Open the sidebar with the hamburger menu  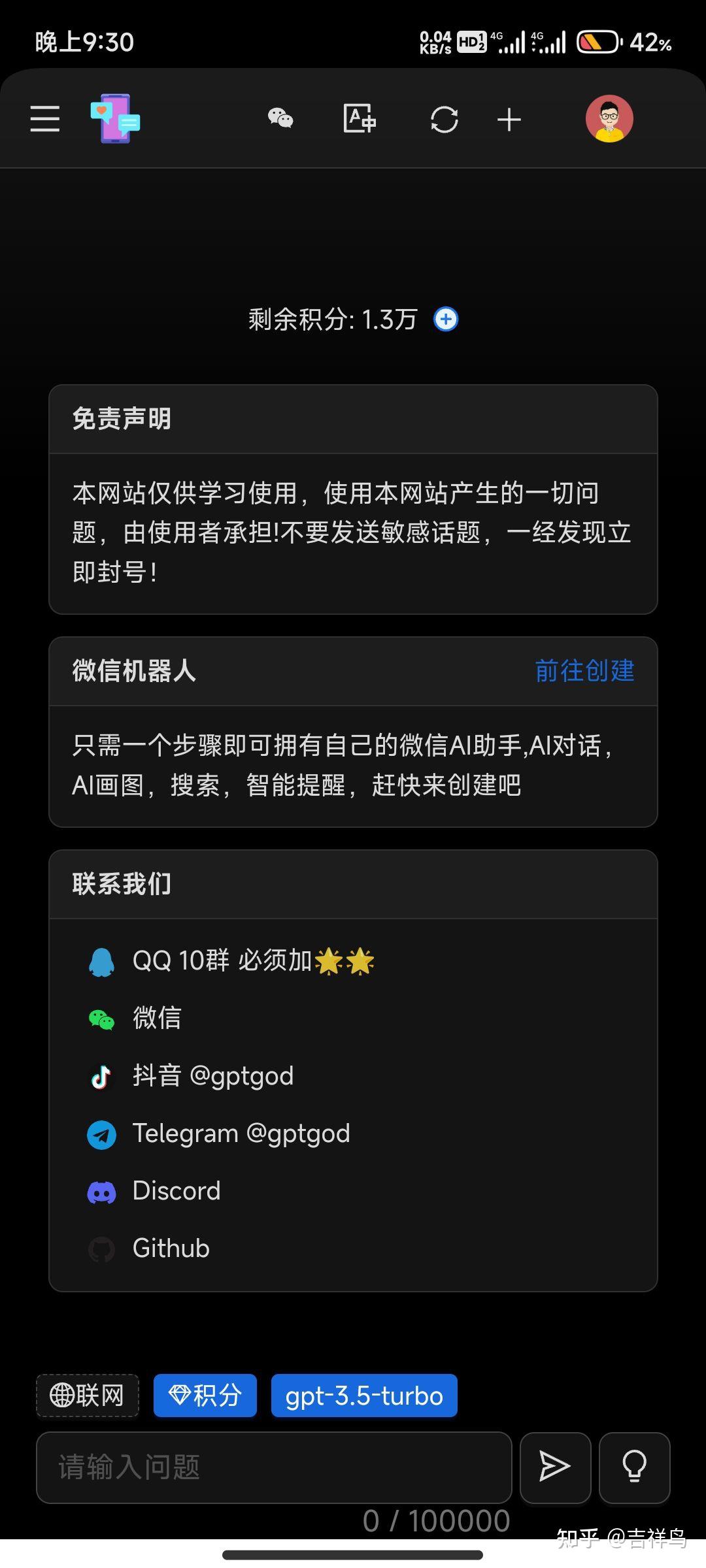(x=44, y=119)
